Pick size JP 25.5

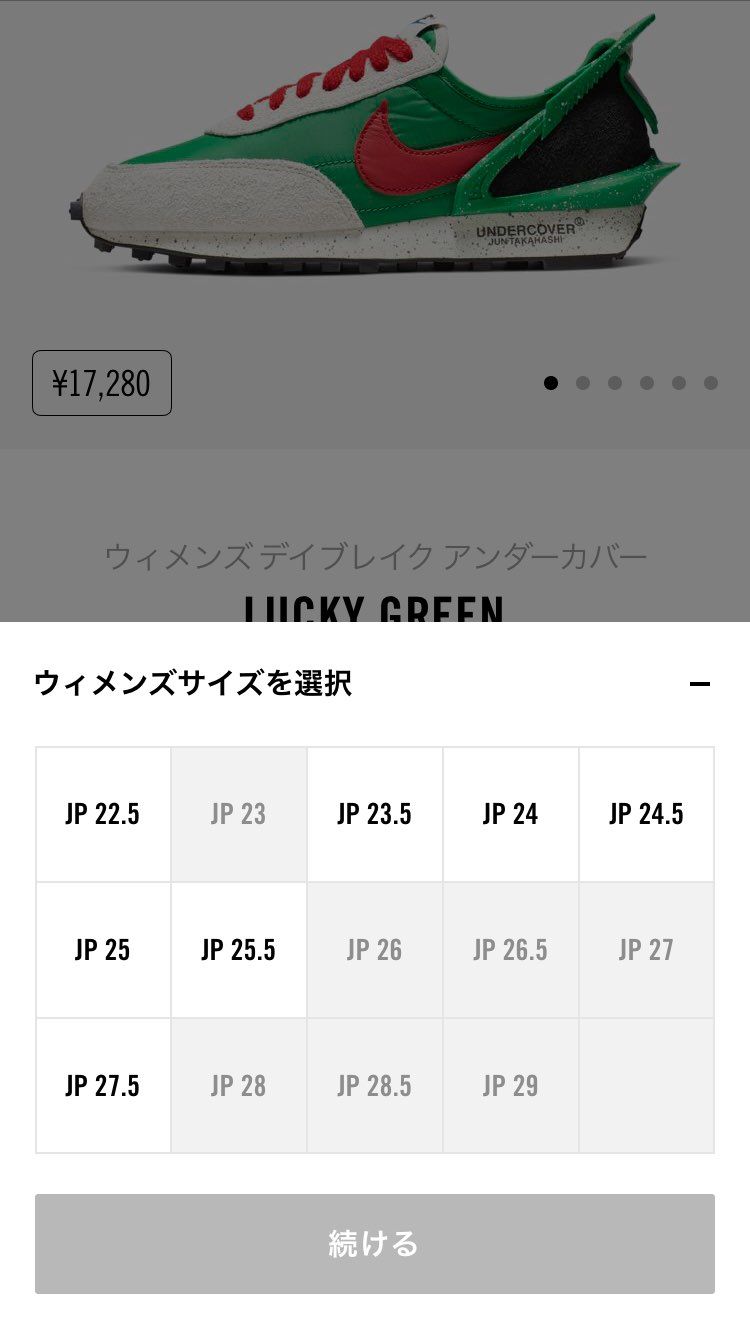[x=238, y=950]
